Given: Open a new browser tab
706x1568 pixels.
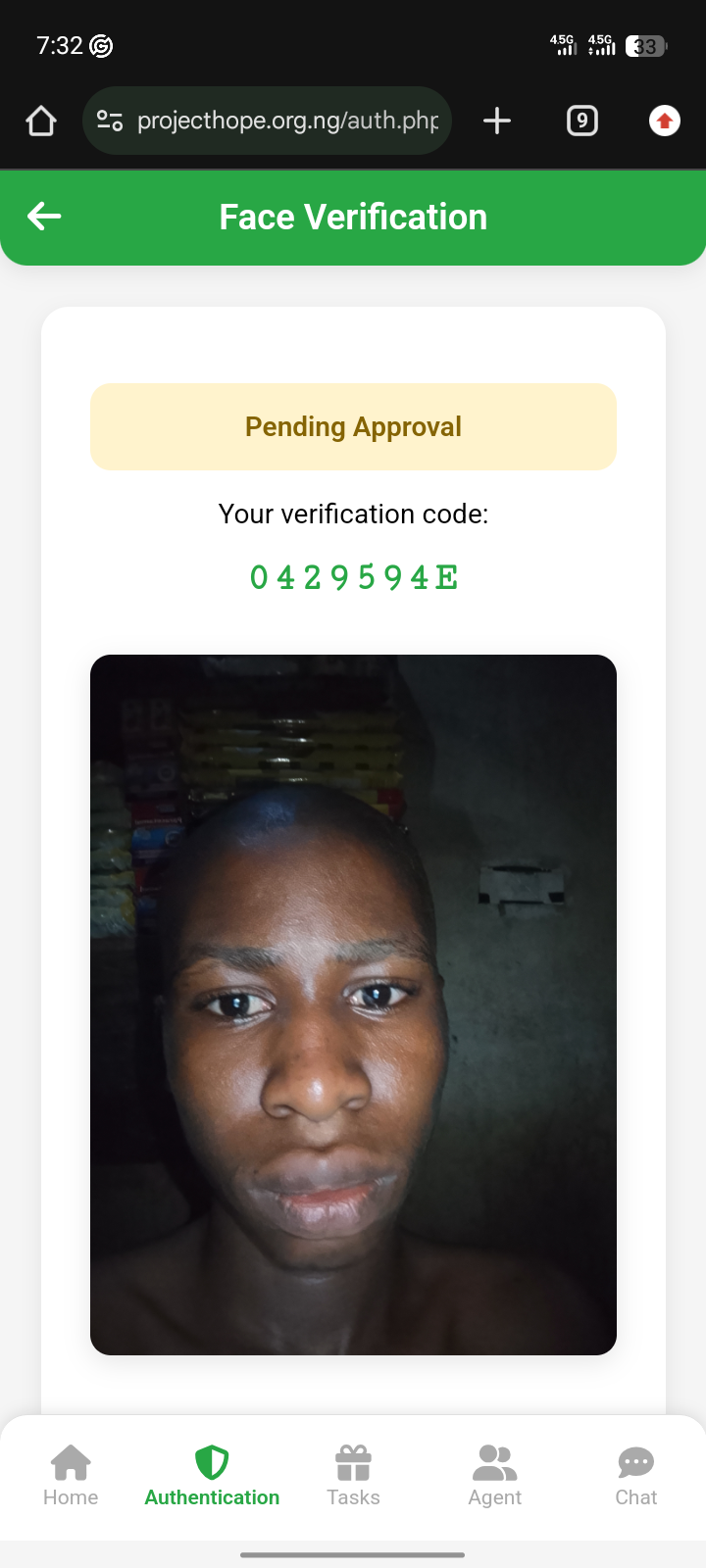Looking at the screenshot, I should click(x=497, y=121).
